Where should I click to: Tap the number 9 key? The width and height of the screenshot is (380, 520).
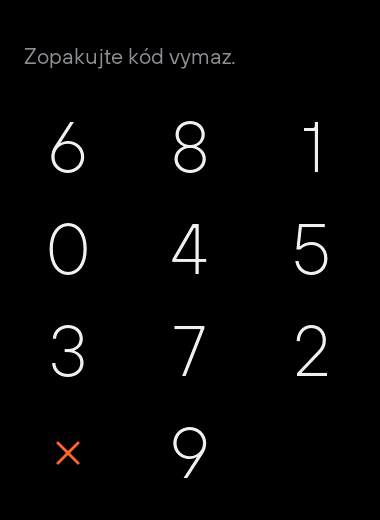[190, 453]
